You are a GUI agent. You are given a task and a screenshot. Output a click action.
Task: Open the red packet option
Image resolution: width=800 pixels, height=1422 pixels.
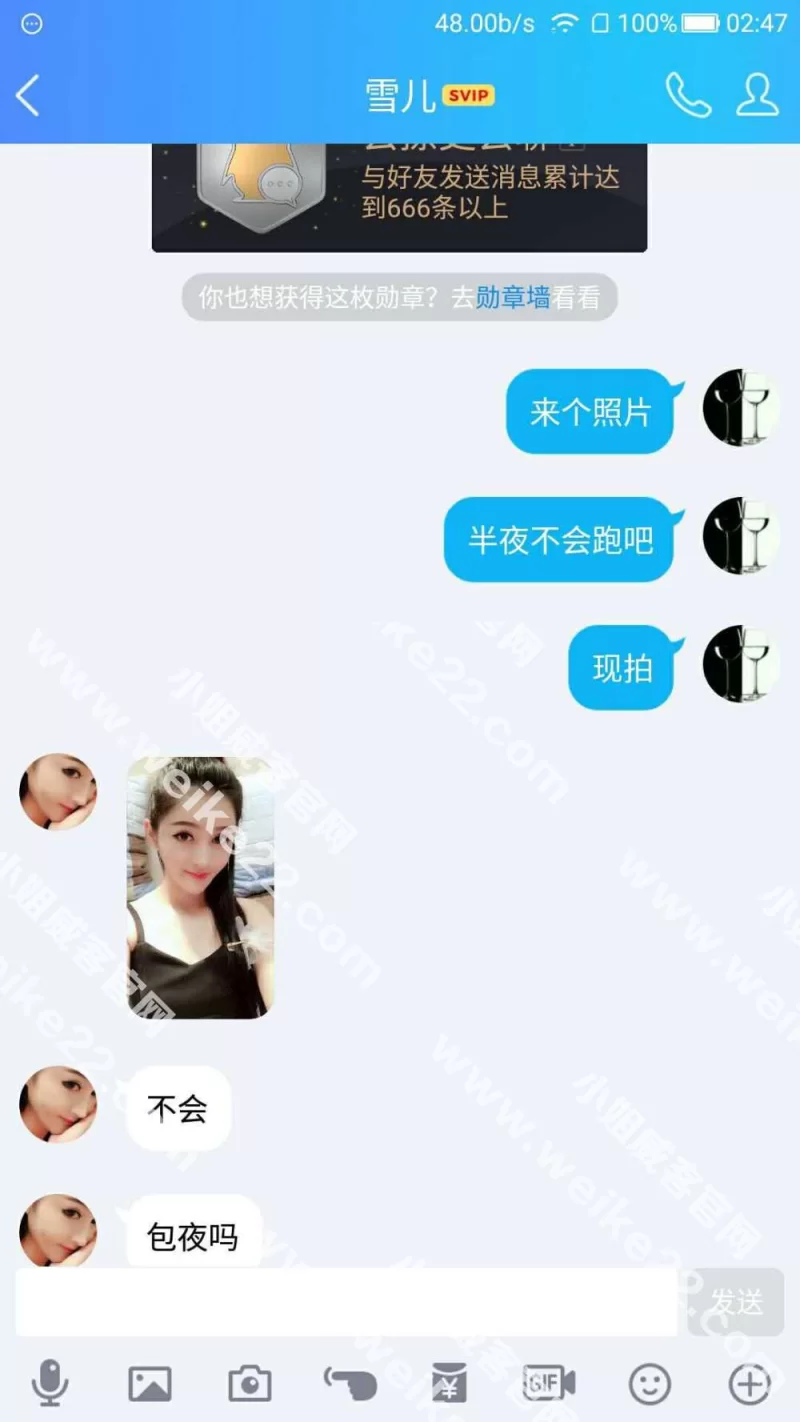click(449, 1384)
